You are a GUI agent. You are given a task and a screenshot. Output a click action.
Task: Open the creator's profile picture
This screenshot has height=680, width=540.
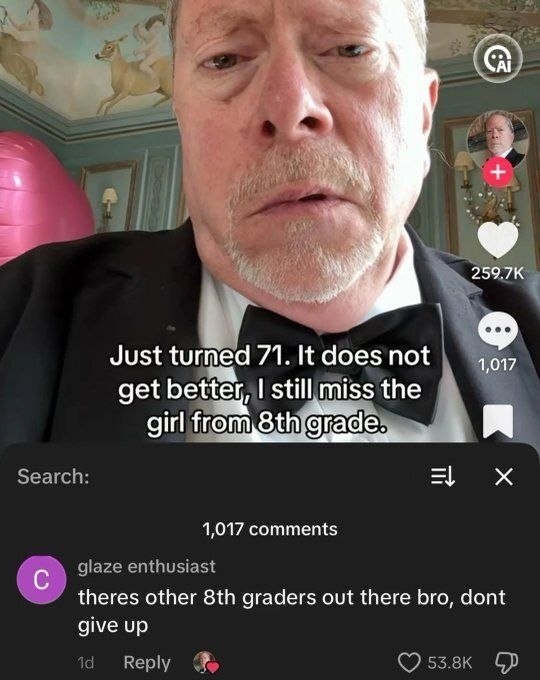497,140
